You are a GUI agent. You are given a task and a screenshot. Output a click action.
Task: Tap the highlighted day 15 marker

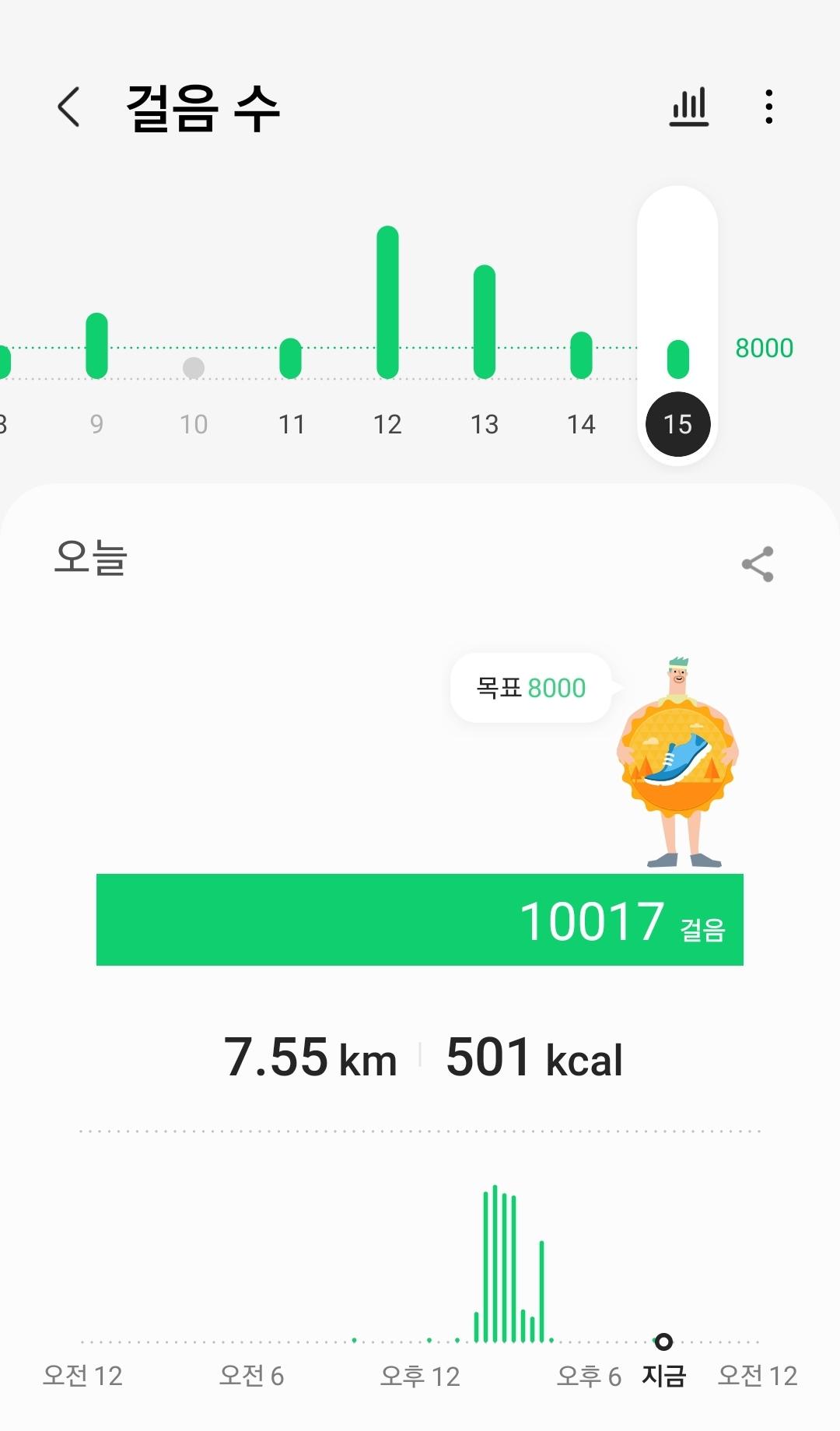click(x=677, y=424)
